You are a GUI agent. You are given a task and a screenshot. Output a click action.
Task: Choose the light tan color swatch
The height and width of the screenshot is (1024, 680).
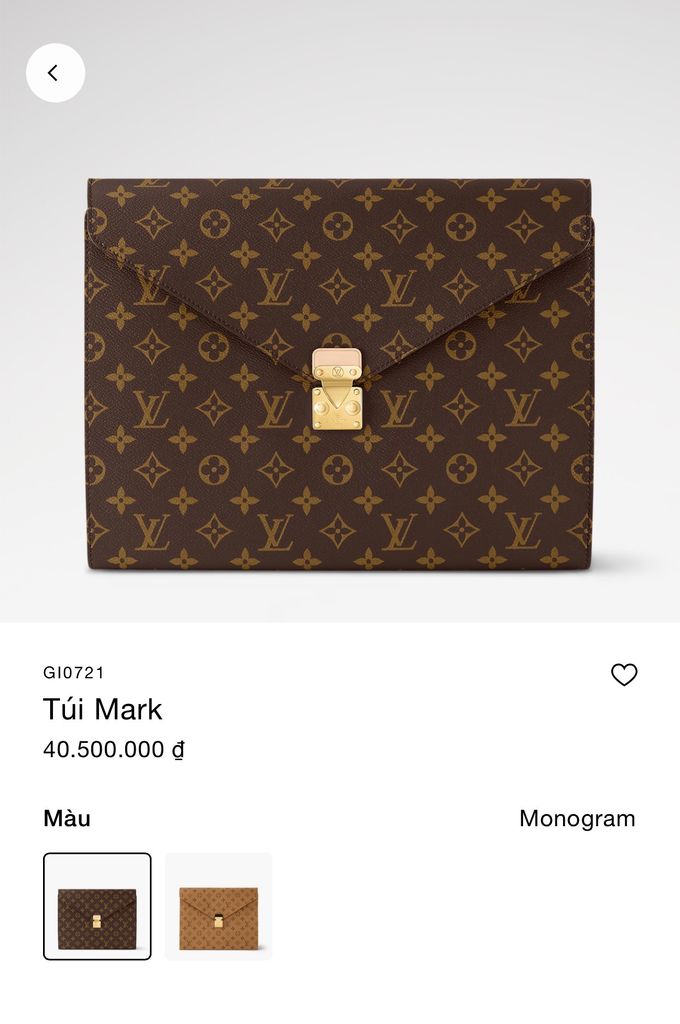coord(218,906)
